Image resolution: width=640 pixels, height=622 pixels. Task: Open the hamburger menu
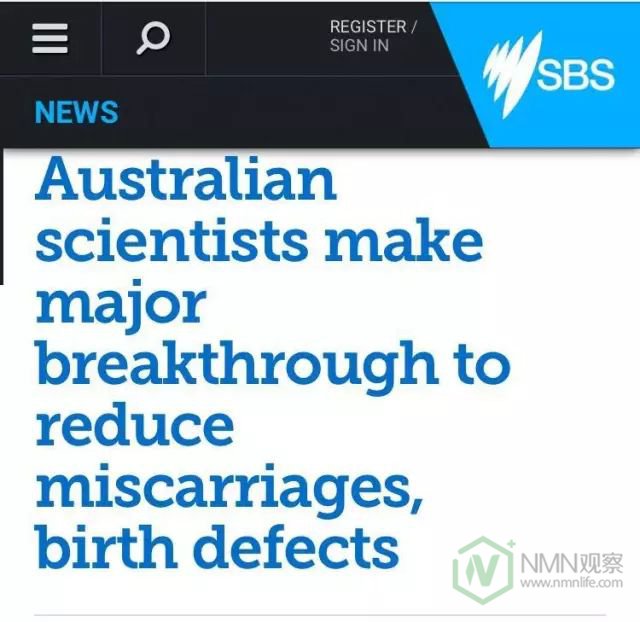point(50,38)
